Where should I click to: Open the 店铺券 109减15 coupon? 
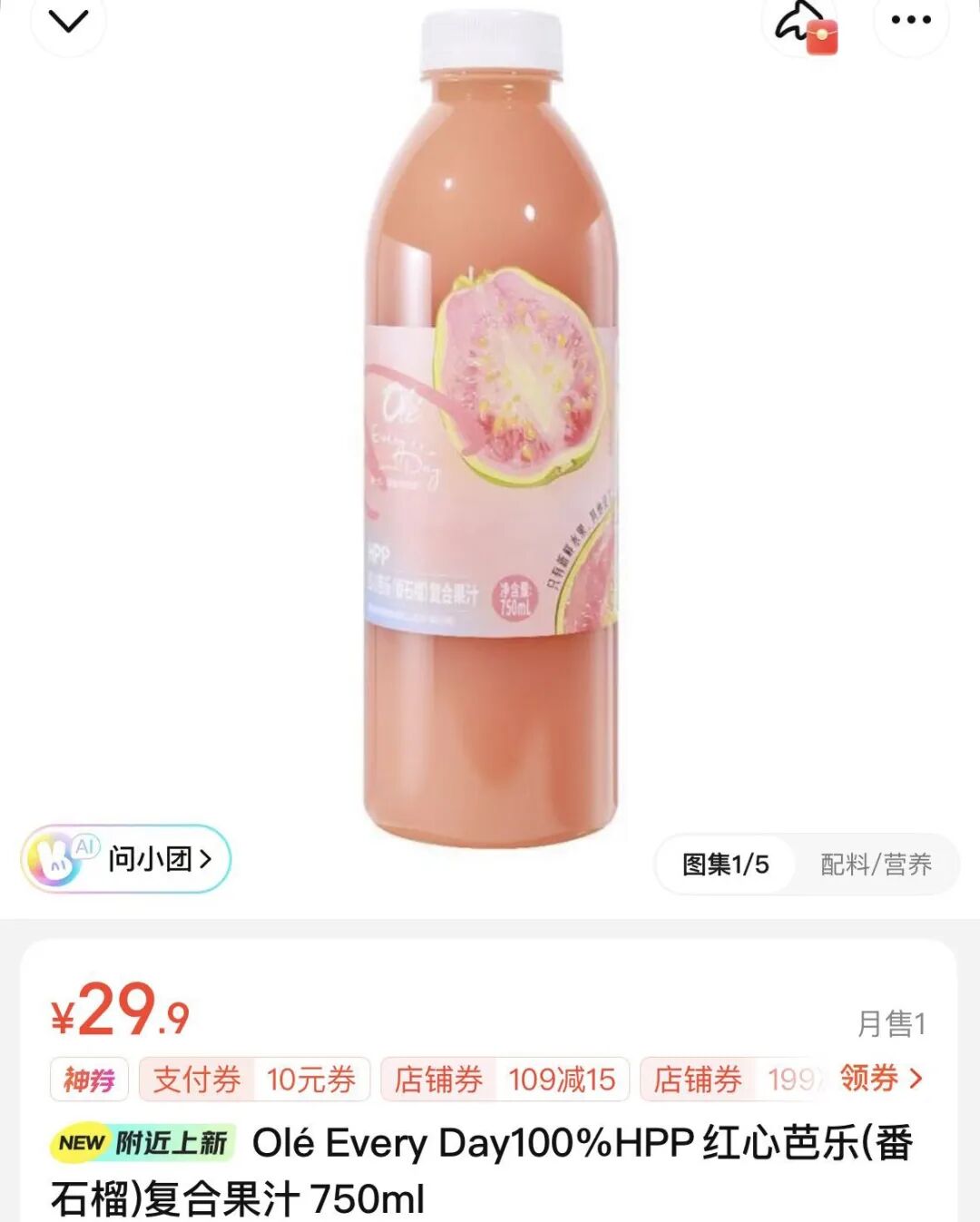click(505, 1080)
